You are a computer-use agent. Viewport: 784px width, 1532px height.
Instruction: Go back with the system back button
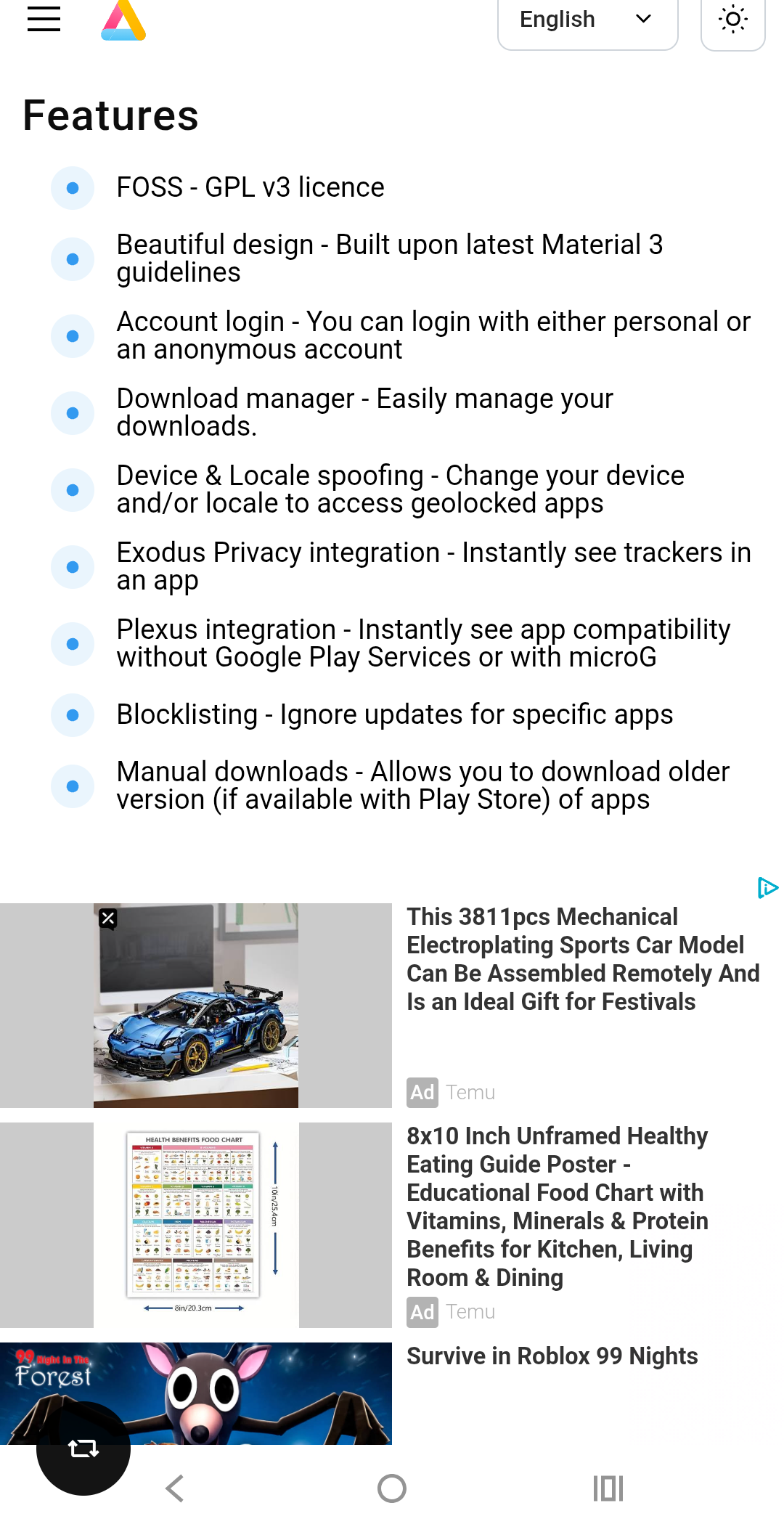pyautogui.click(x=175, y=1488)
